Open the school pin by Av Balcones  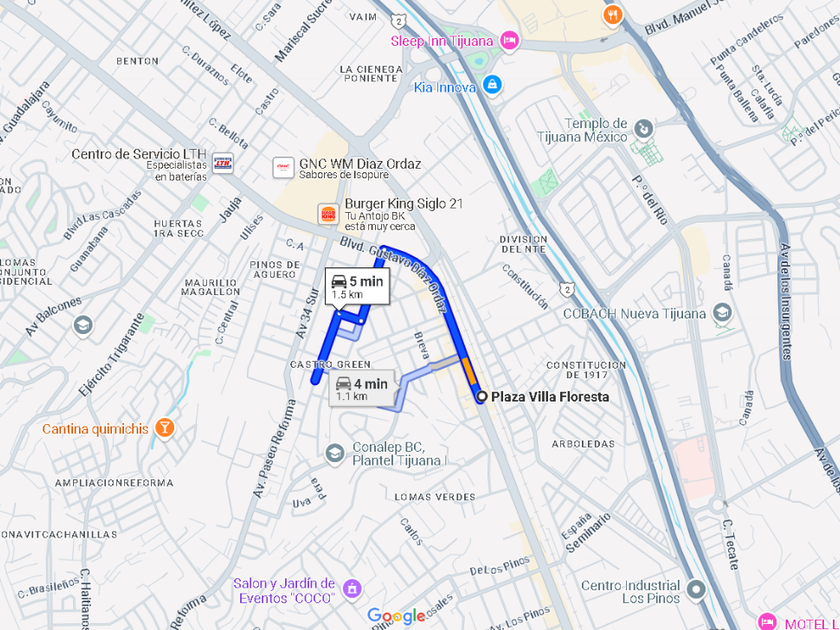pos(82,325)
